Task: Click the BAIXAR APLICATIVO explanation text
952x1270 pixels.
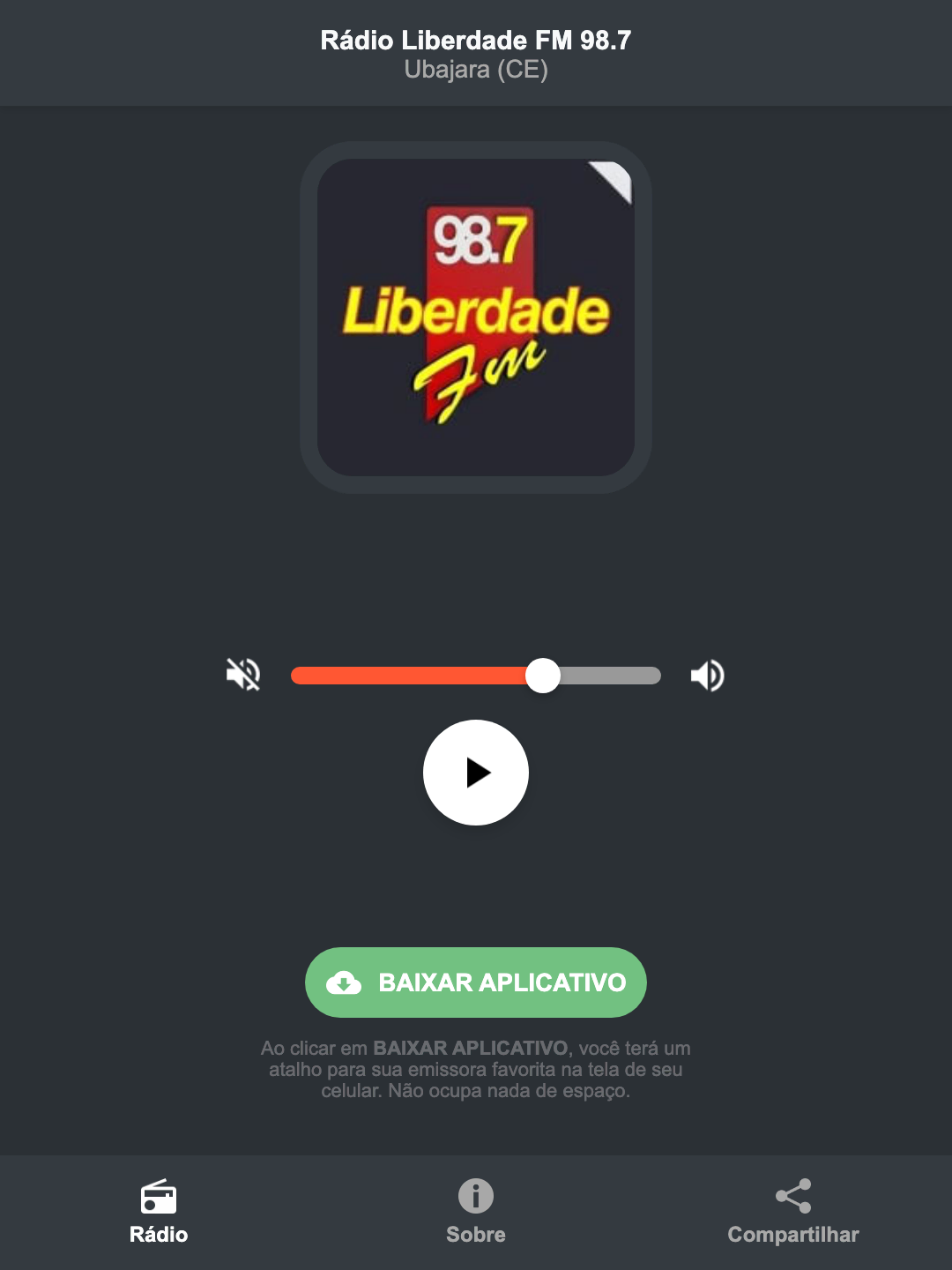Action: (x=476, y=1071)
